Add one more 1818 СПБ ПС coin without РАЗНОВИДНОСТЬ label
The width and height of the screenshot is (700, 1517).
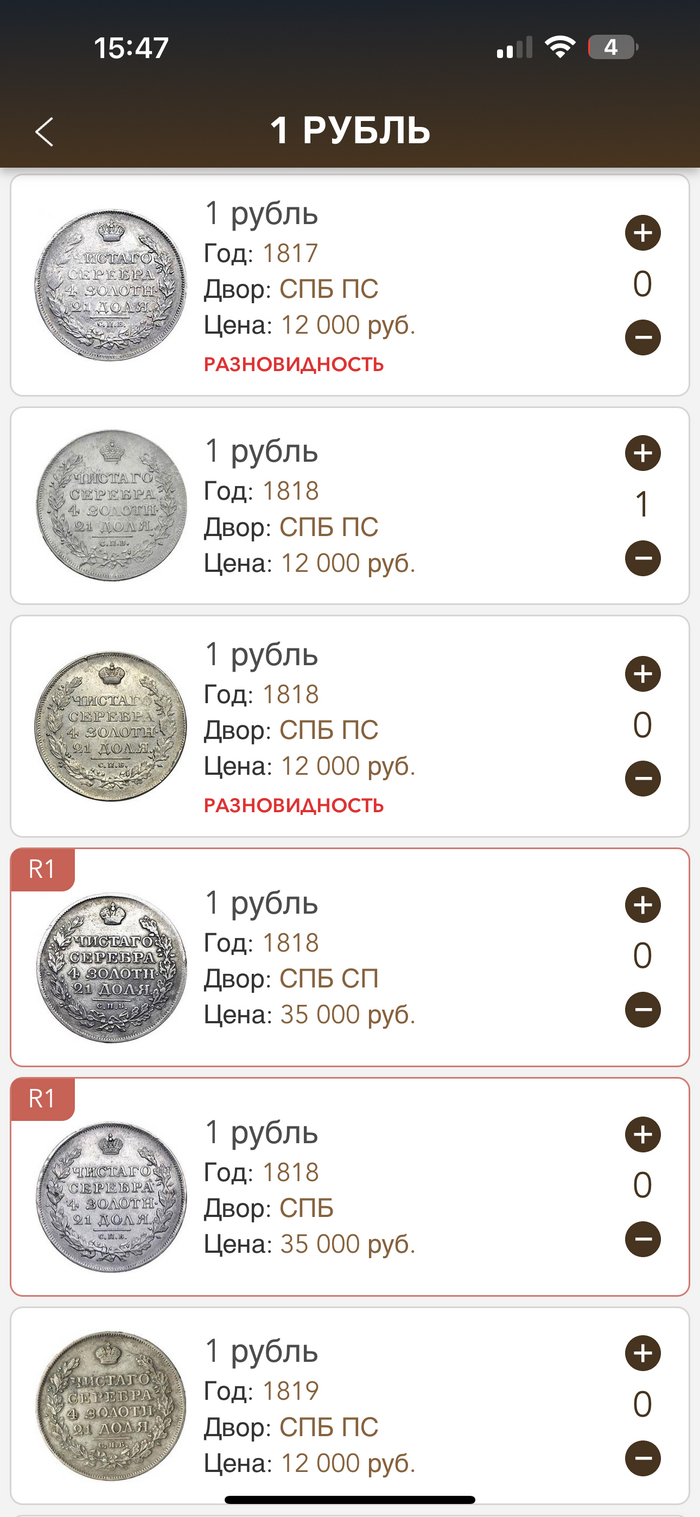pyautogui.click(x=643, y=453)
